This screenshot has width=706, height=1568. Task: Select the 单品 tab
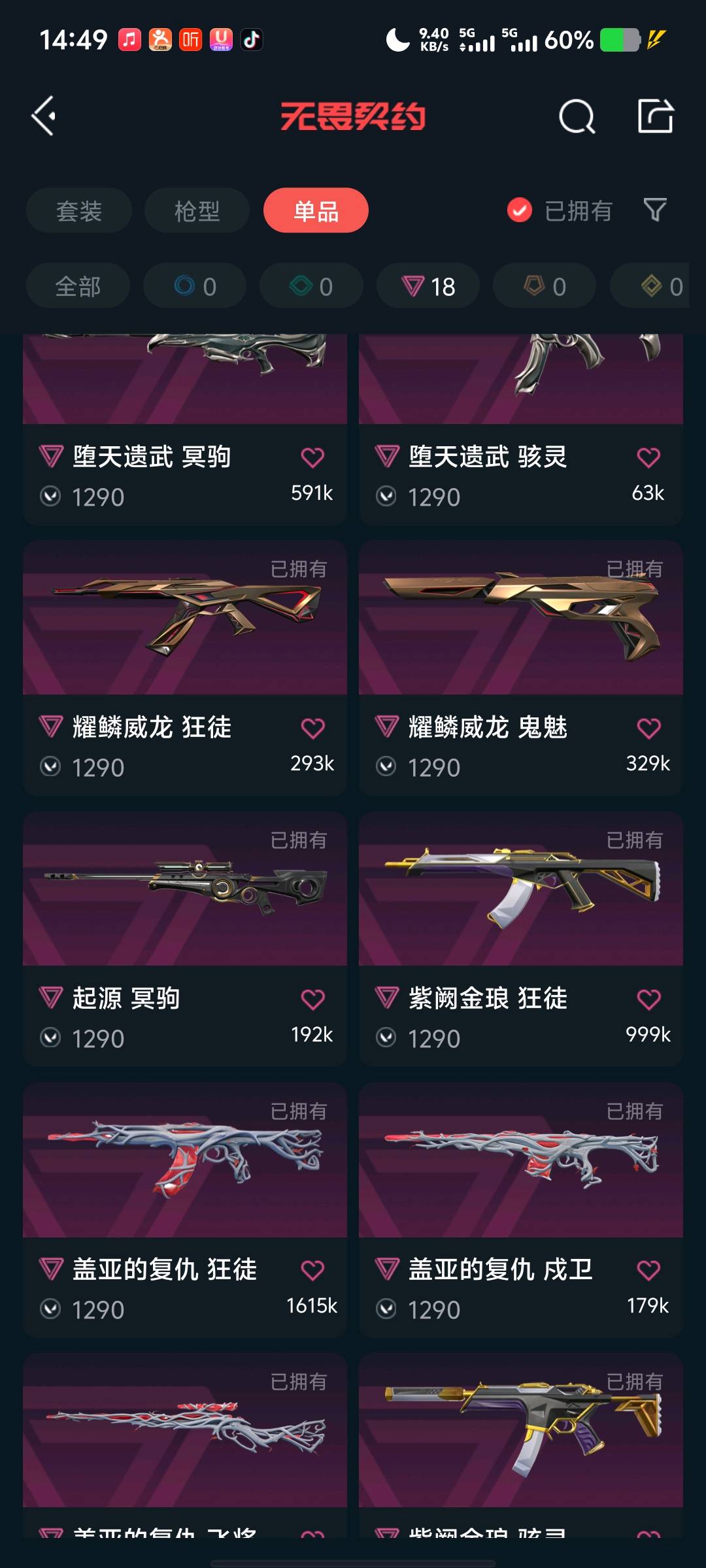point(316,211)
